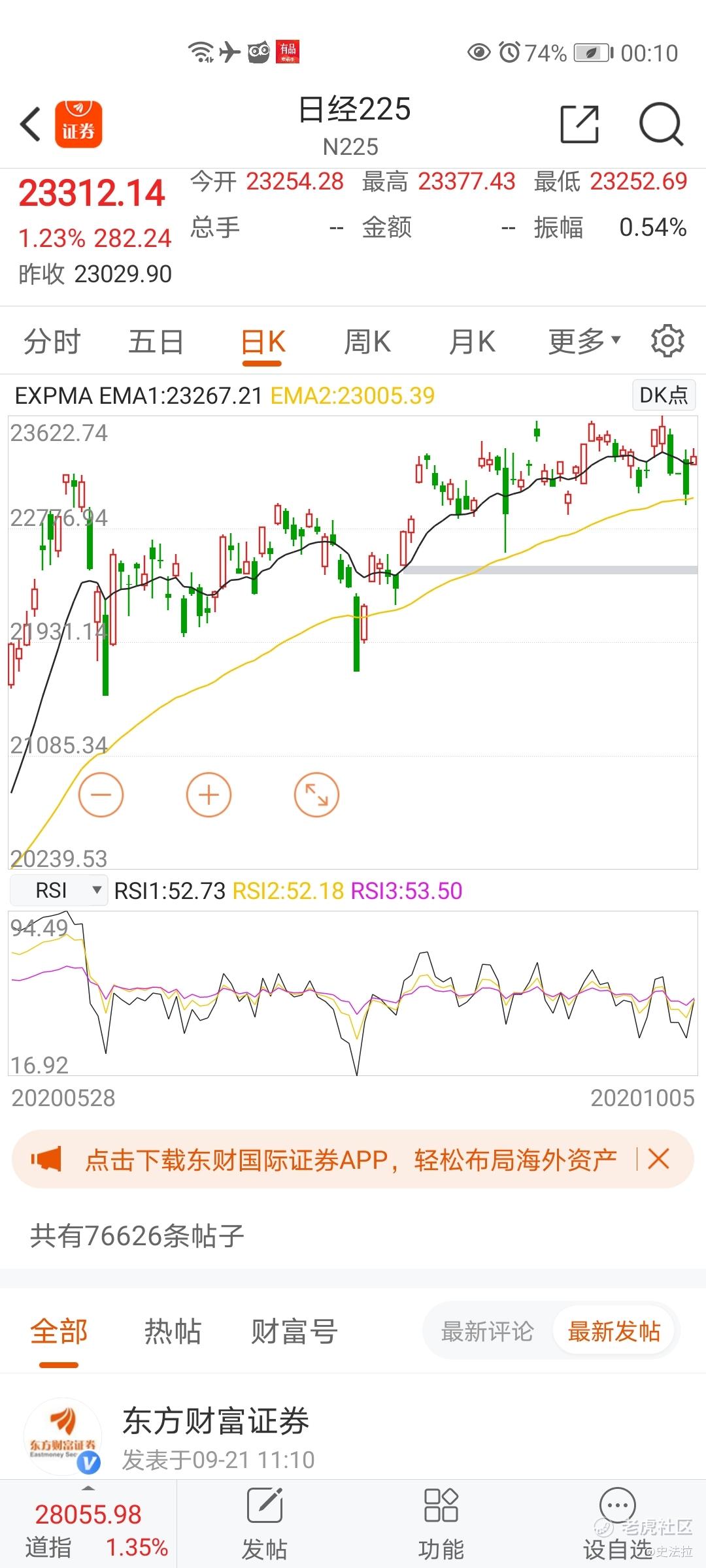Tap the DK点 button
Image resolution: width=706 pixels, height=1568 pixels.
click(x=664, y=395)
